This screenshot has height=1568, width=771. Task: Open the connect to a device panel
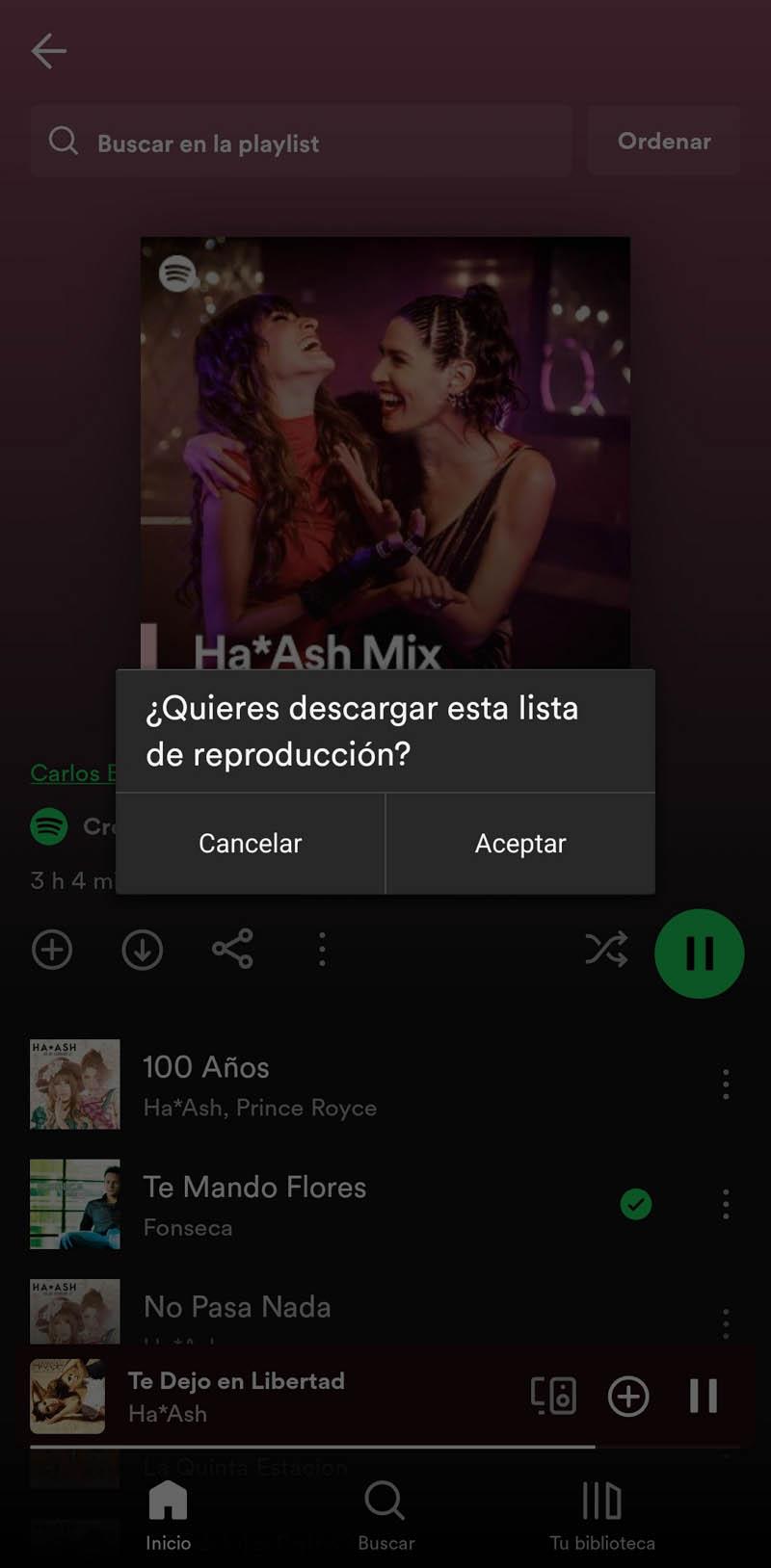[553, 1397]
